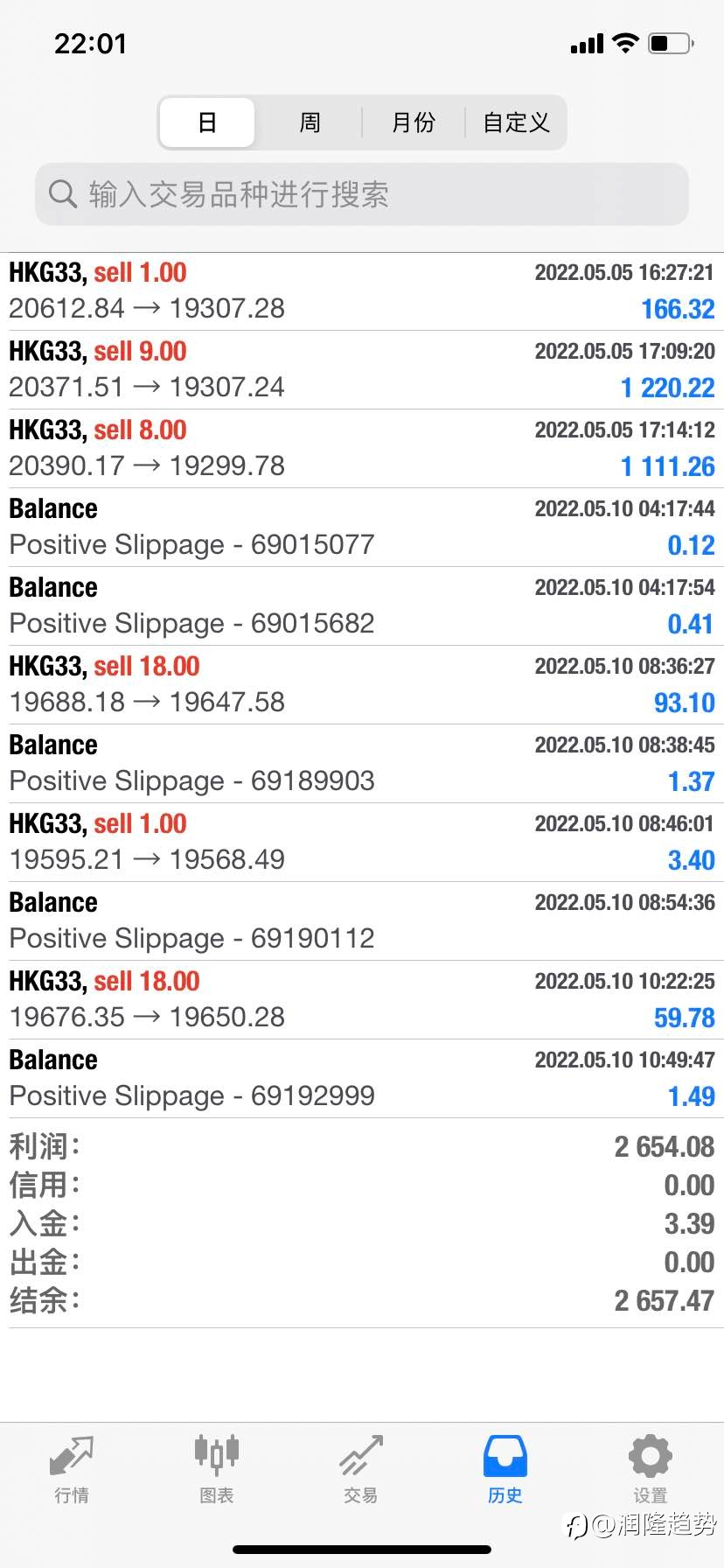Screen dimensions: 724x1568
Task: Open Positive Slippage 69015077 balance entry
Action: pos(362,528)
